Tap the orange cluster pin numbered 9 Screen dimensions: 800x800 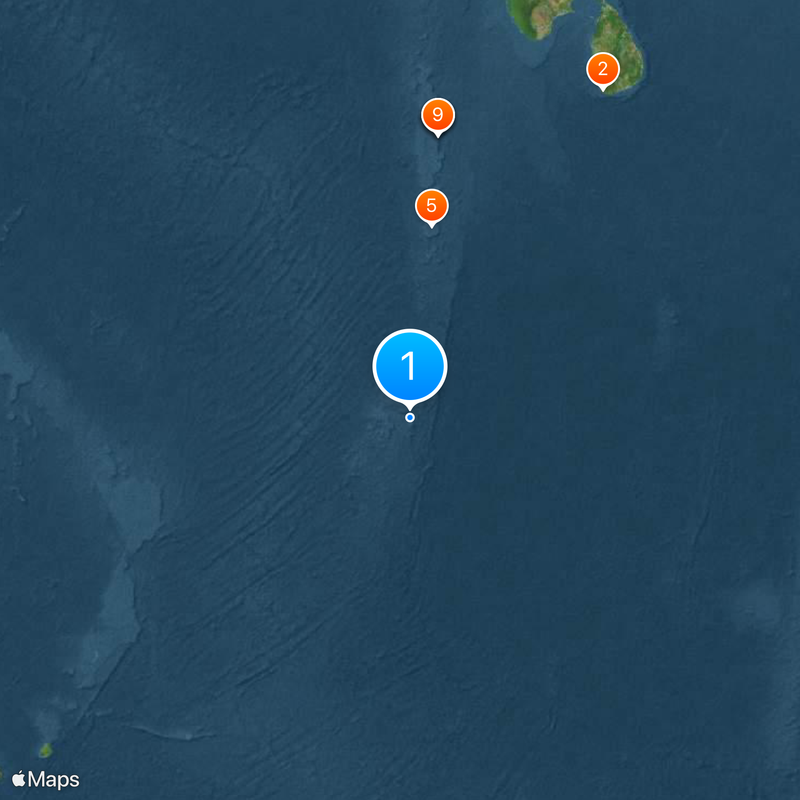pyautogui.click(x=438, y=115)
